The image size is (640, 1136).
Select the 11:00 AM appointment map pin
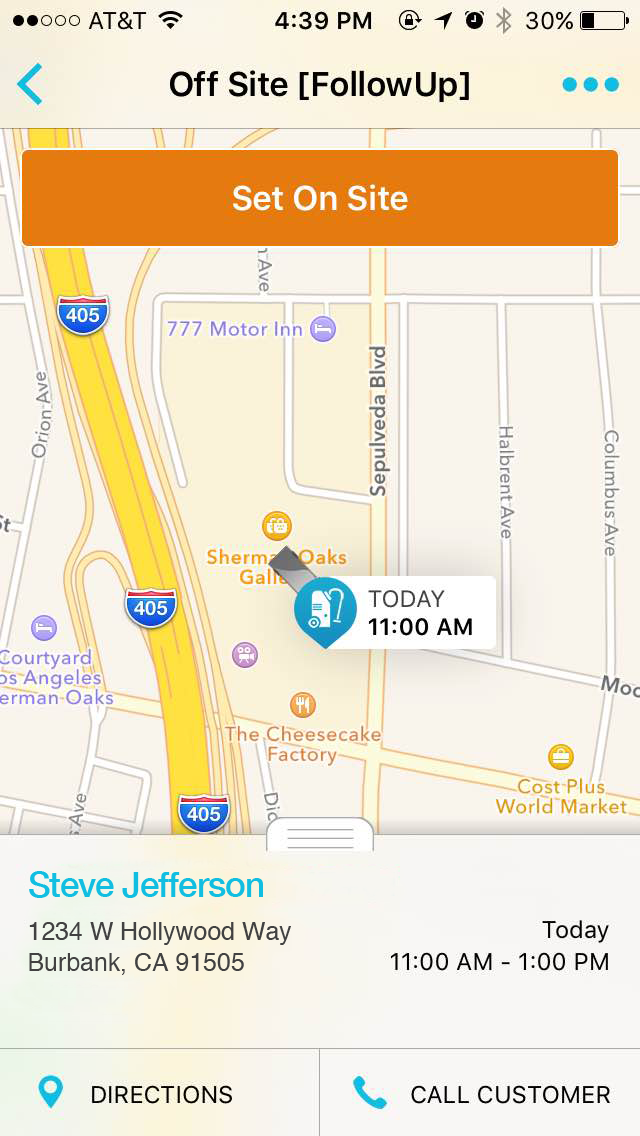[395, 612]
